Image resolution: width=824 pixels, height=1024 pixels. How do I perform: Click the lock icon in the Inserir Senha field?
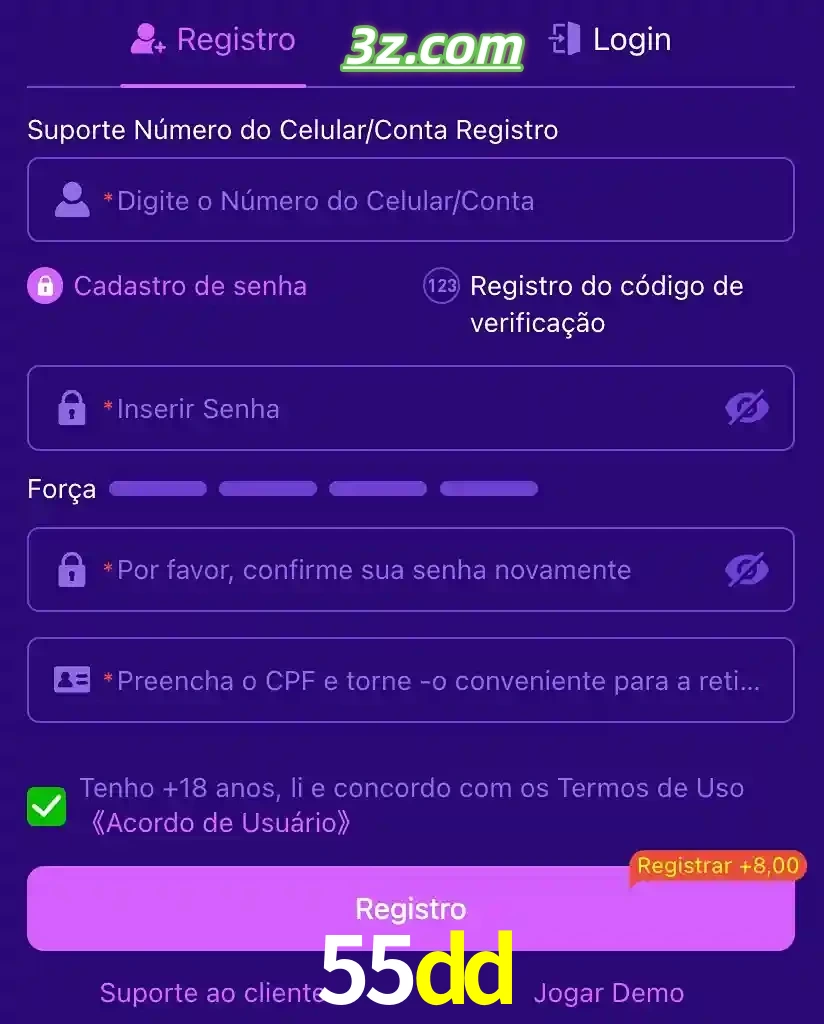point(70,407)
